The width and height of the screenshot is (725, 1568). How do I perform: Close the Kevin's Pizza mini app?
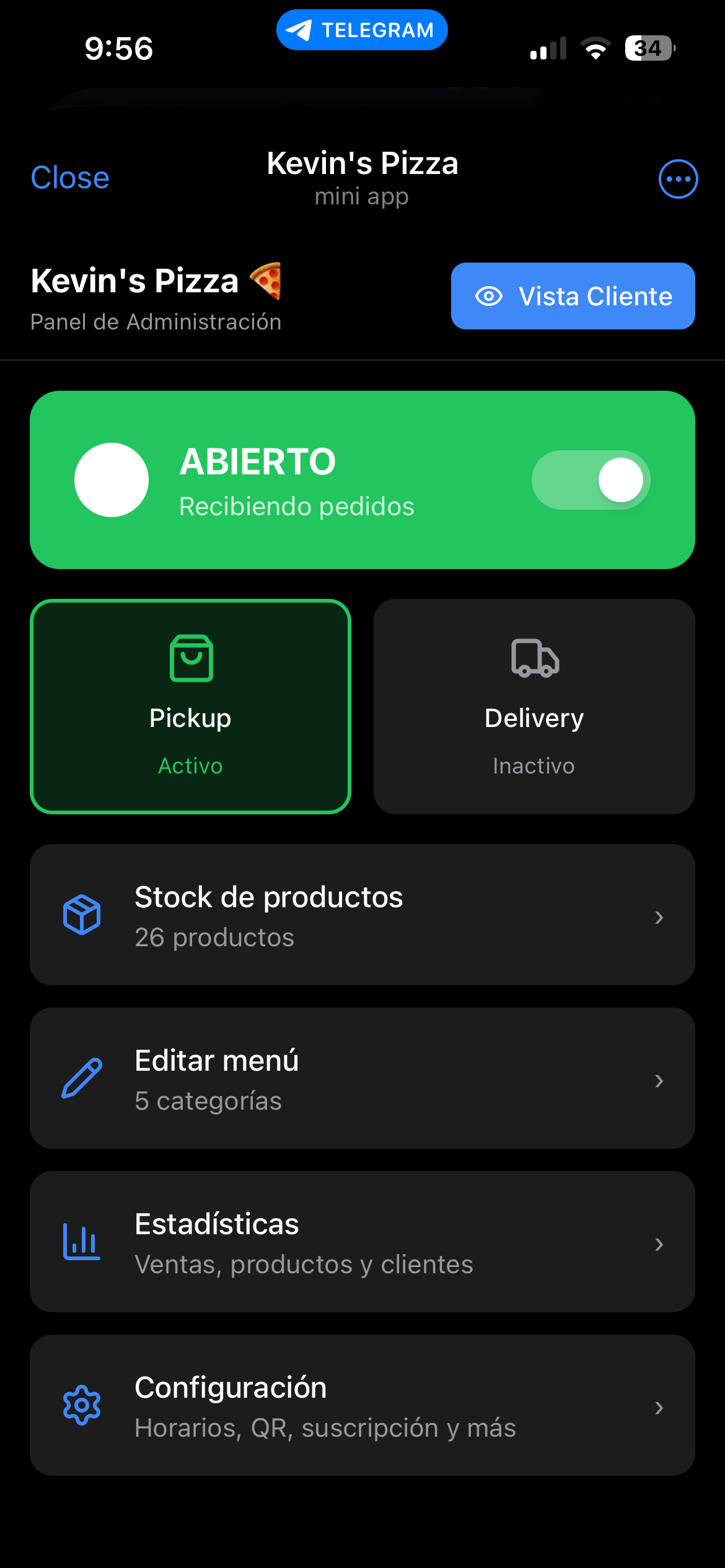(x=70, y=178)
